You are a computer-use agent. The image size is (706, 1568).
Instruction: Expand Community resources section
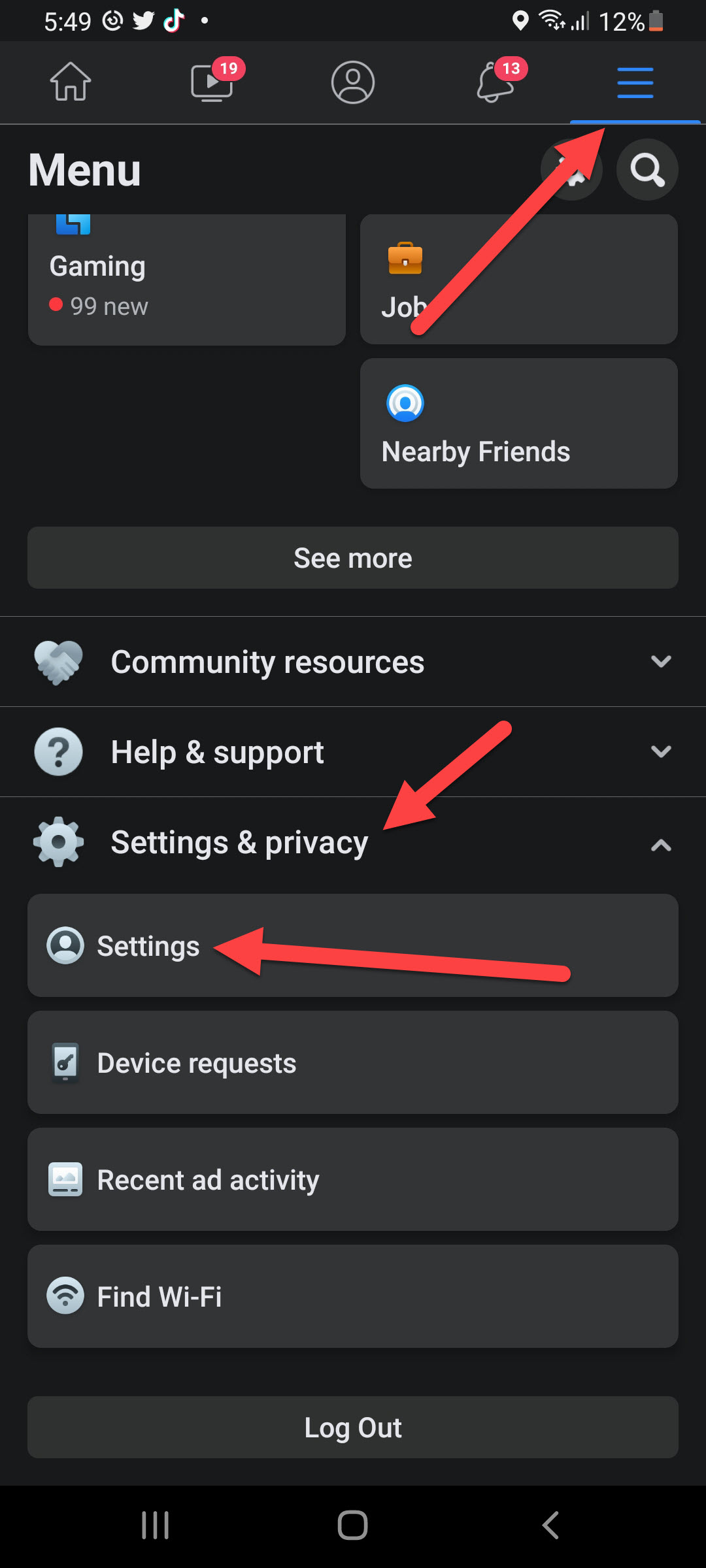point(352,662)
